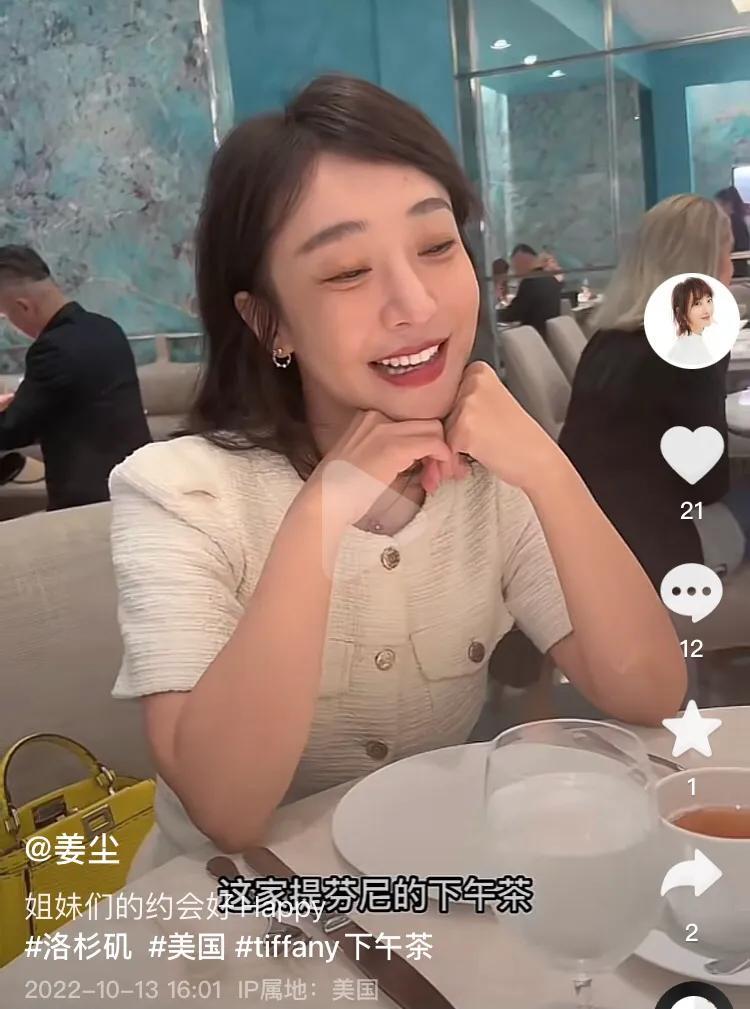The height and width of the screenshot is (1009, 750).
Task: Open the creator's profile avatar
Action: pos(691,321)
